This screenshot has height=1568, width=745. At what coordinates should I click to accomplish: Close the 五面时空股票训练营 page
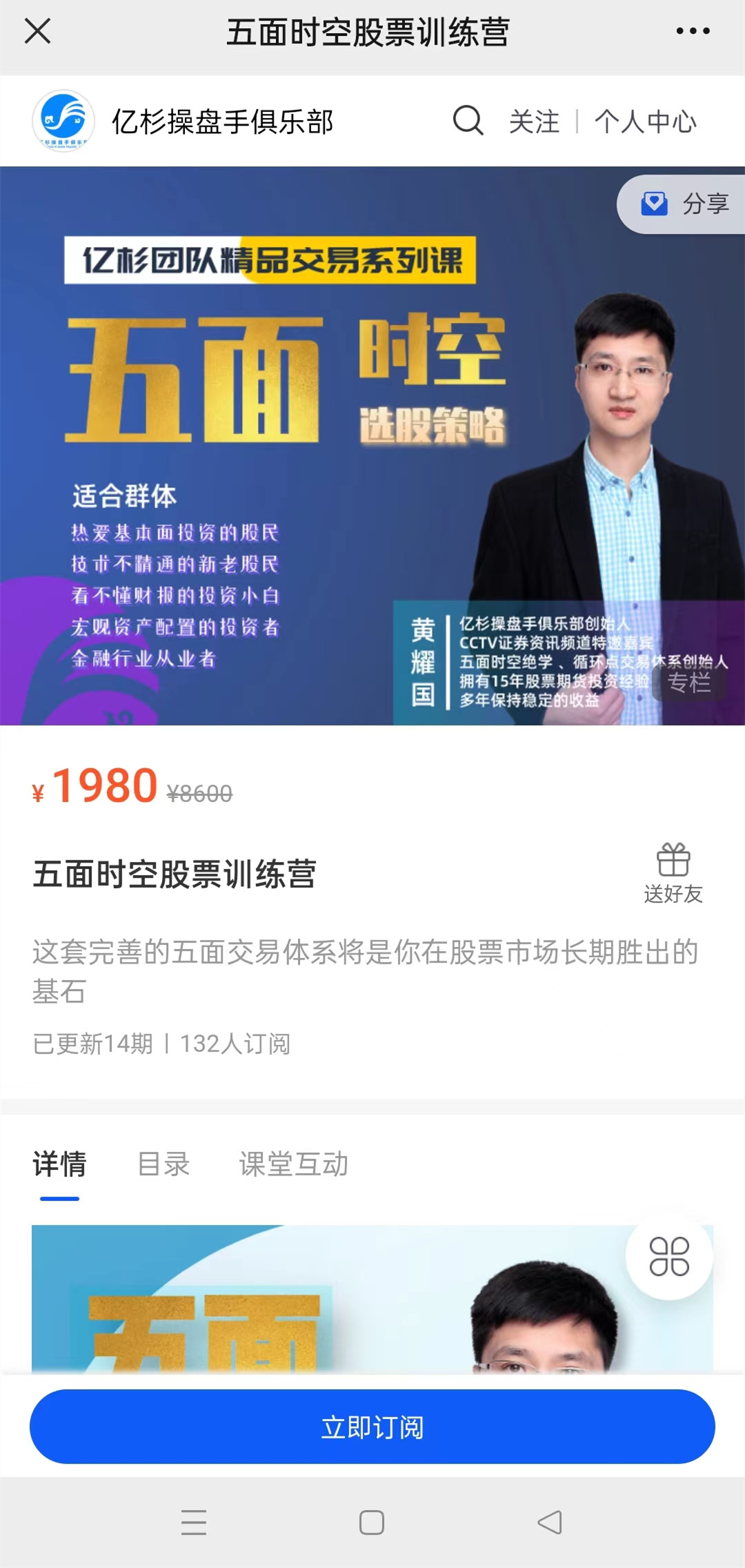click(x=37, y=31)
